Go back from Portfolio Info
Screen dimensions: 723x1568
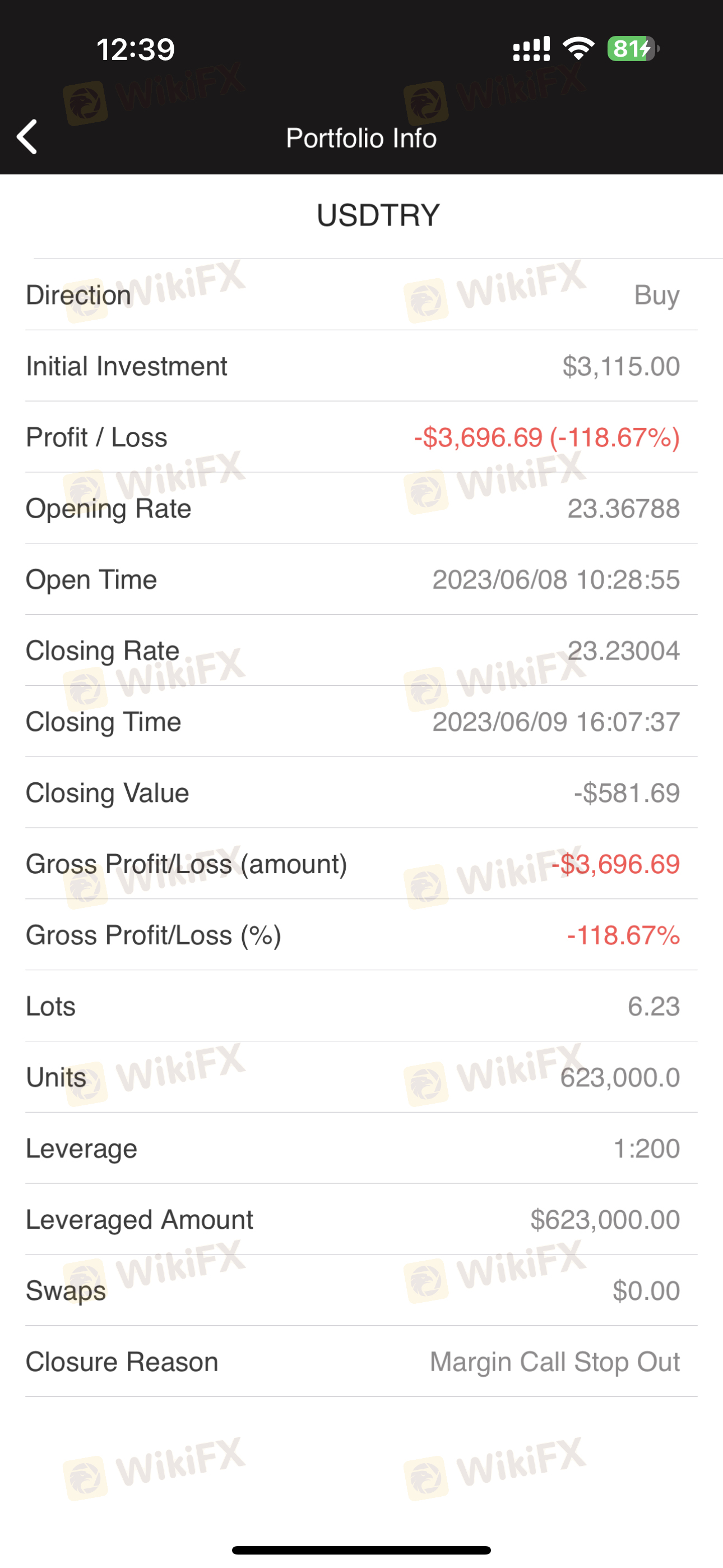click(27, 137)
